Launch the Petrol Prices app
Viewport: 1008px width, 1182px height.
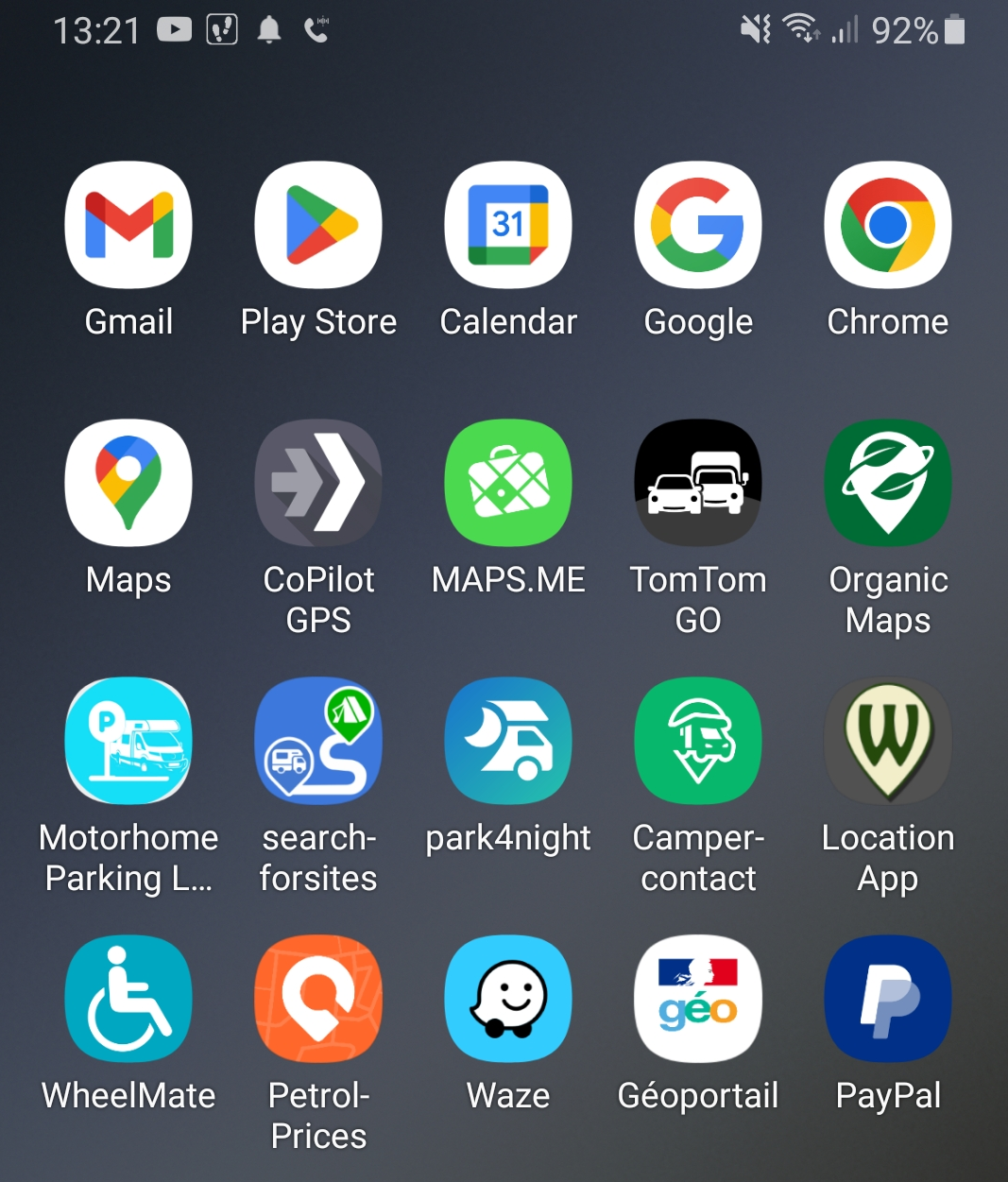click(318, 999)
